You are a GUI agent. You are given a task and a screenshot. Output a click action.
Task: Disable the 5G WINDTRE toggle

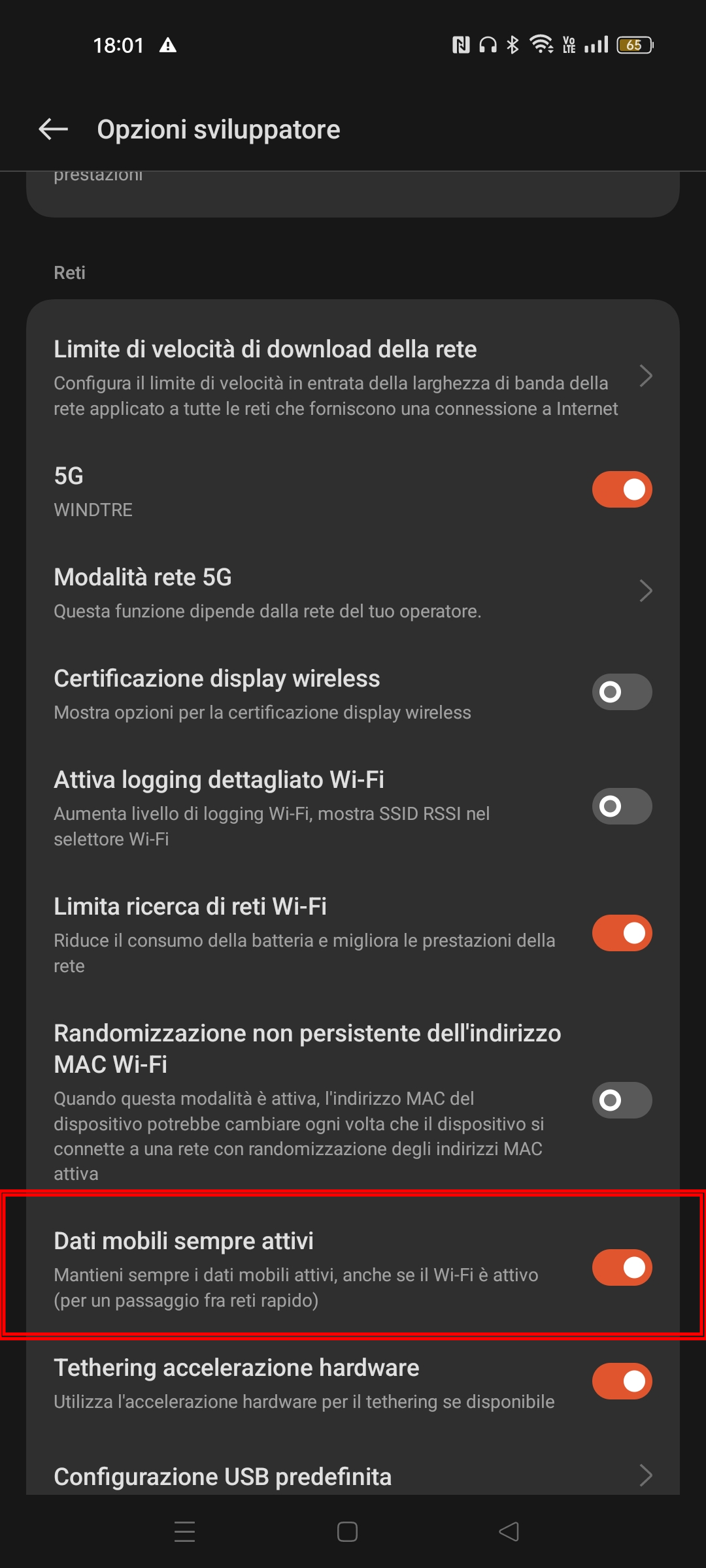[x=621, y=488]
